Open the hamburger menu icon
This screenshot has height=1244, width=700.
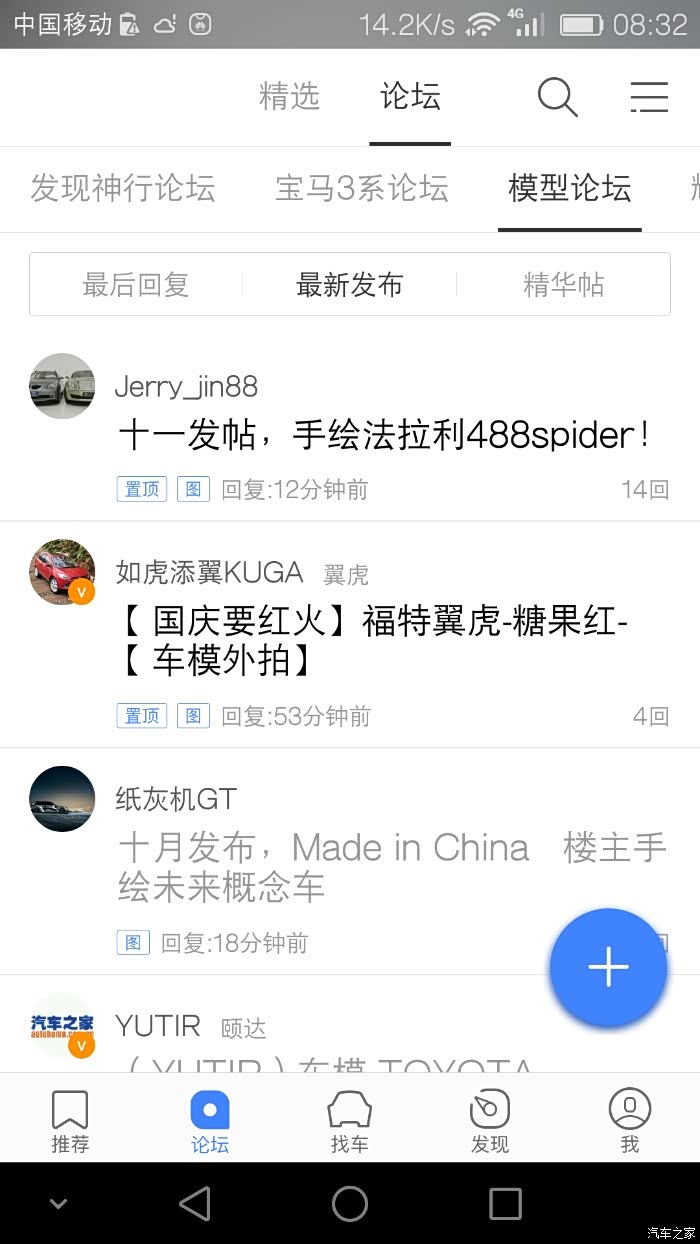pos(649,97)
